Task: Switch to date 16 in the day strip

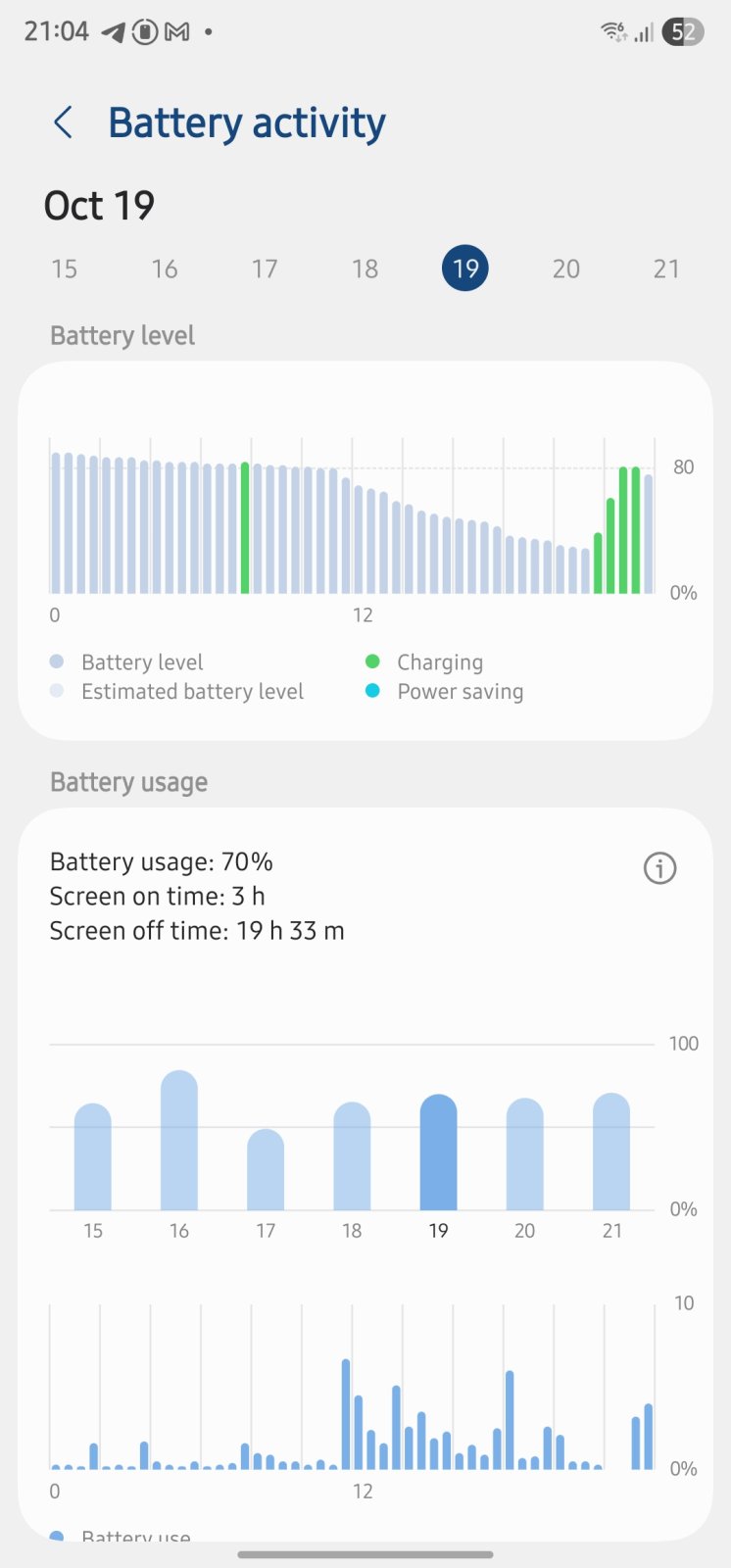Action: point(165,269)
